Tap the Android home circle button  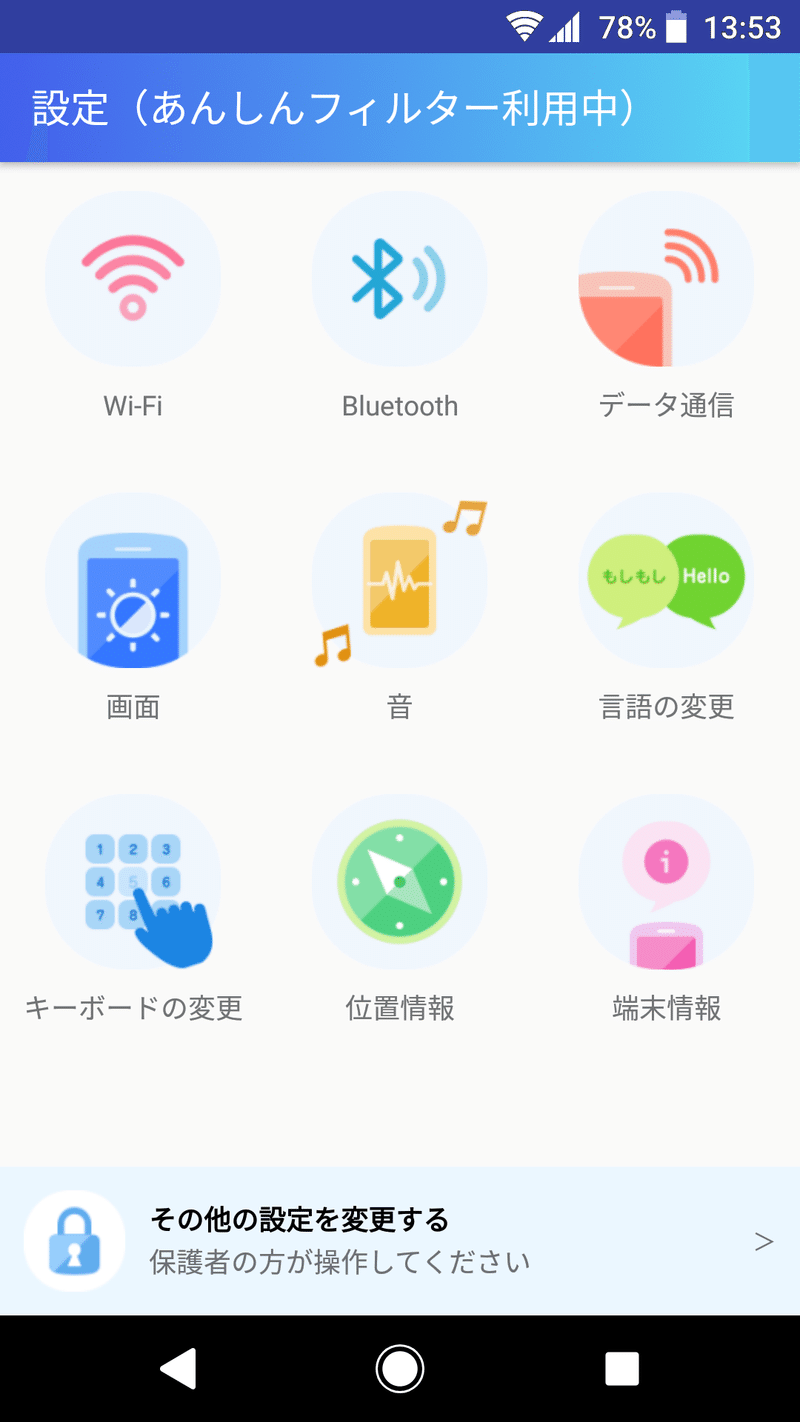pos(399,1370)
